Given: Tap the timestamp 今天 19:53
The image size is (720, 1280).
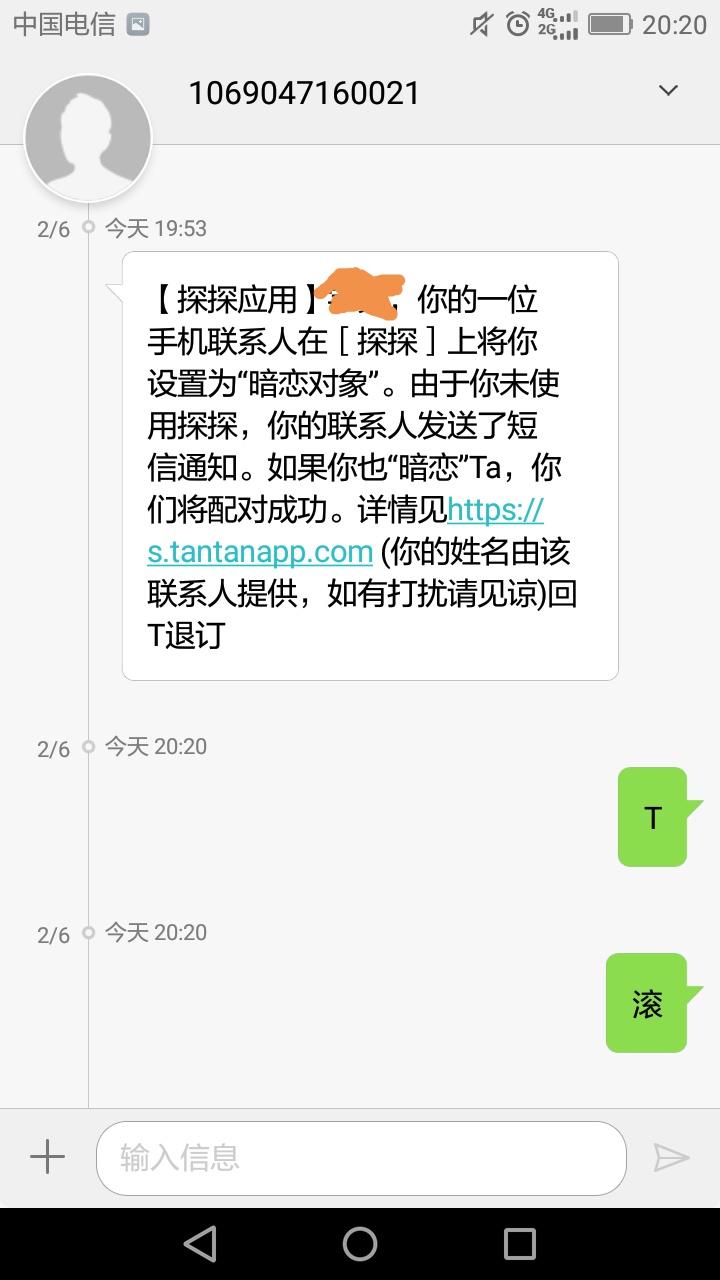Looking at the screenshot, I should click(x=157, y=228).
